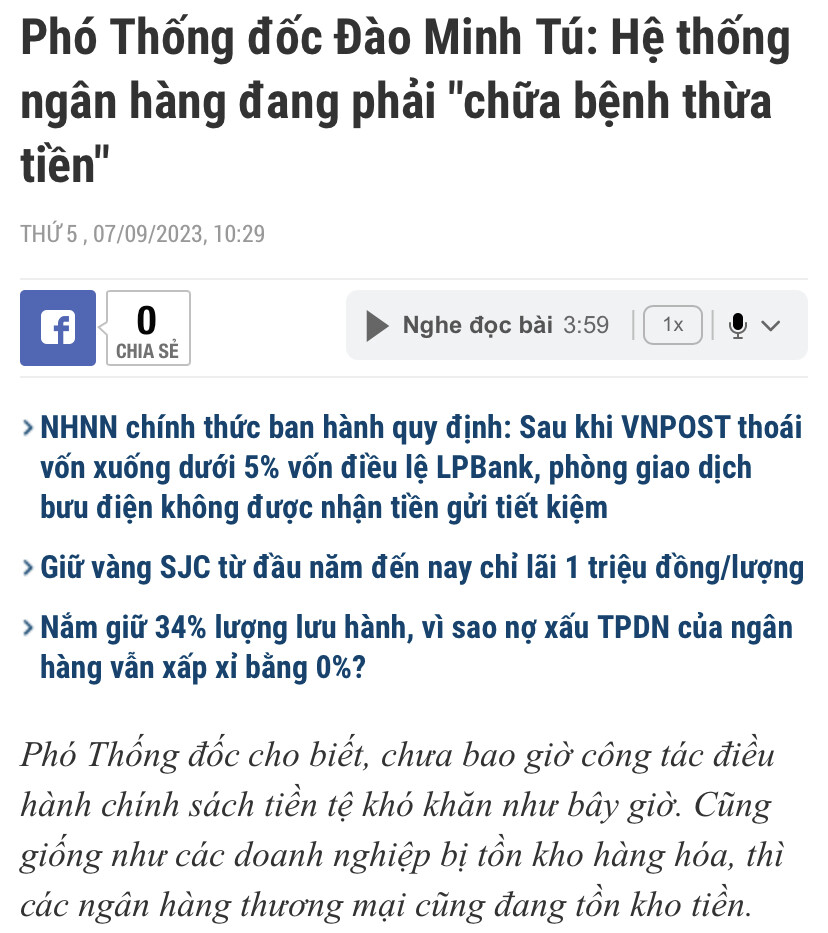Change the 1x playback speed
The height and width of the screenshot is (933, 828).
673,325
